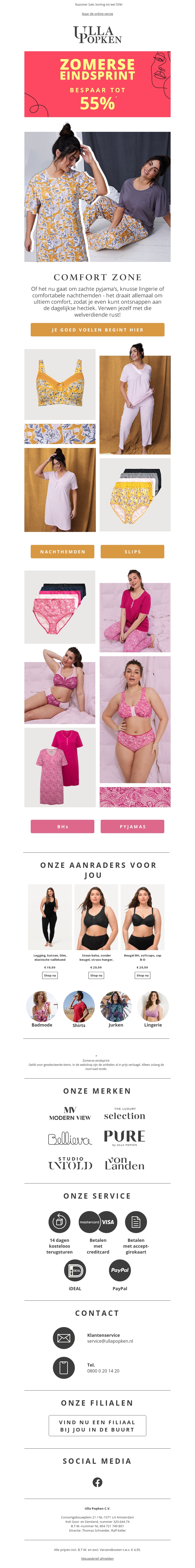
Task: Browse the Pyjamas category
Action: [132, 827]
